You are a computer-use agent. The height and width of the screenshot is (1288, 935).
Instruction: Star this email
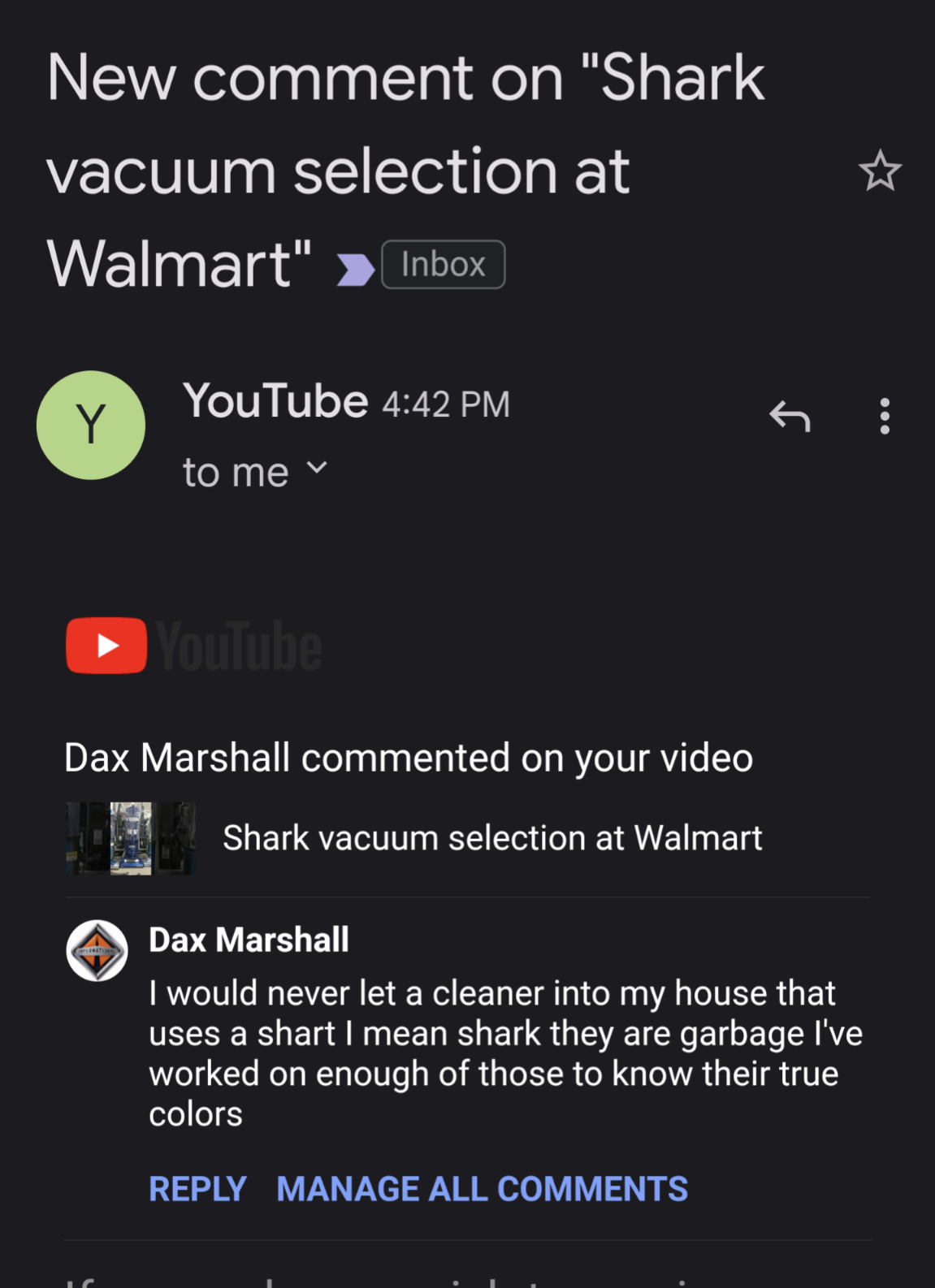879,171
